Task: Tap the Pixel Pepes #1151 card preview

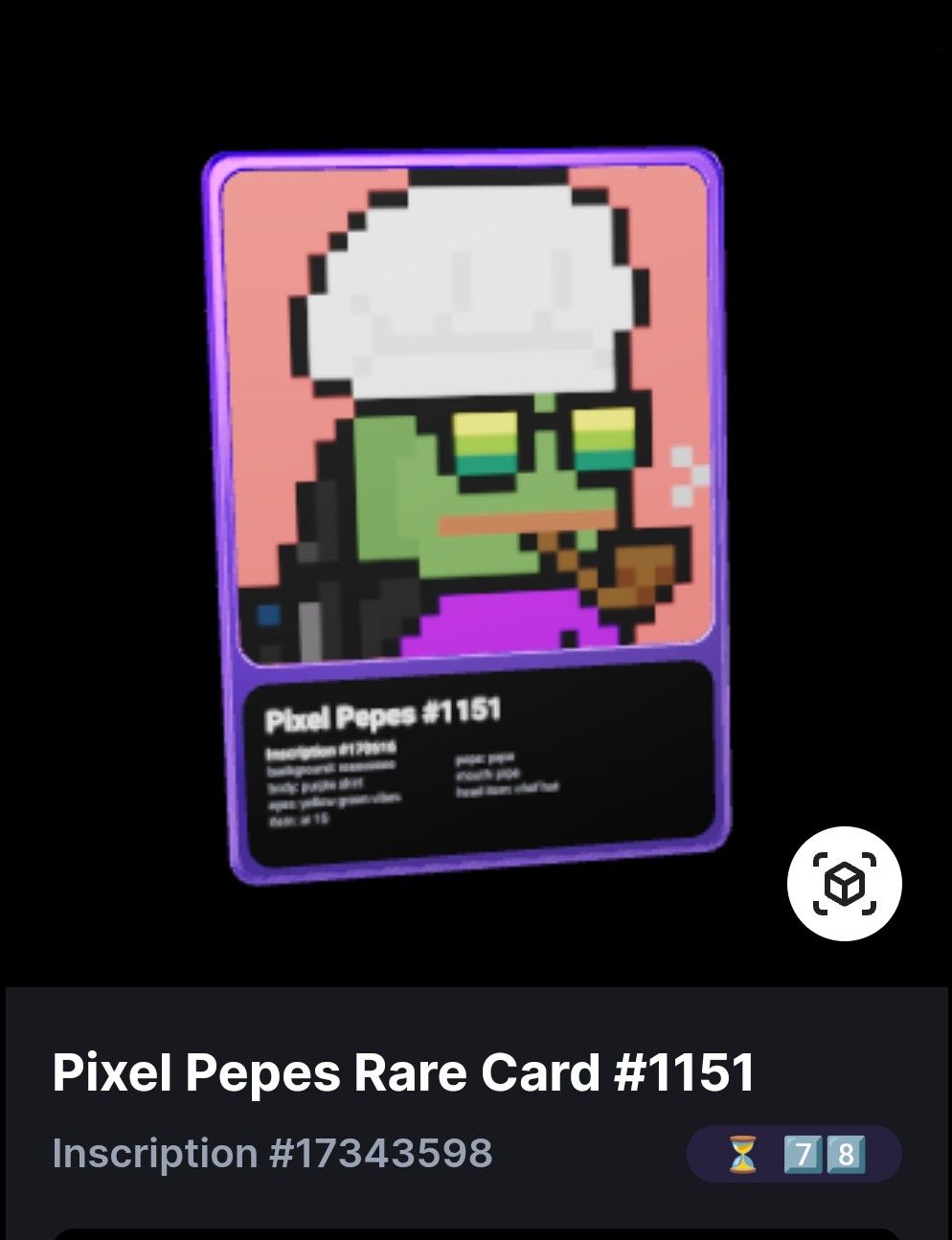Action: [467, 512]
